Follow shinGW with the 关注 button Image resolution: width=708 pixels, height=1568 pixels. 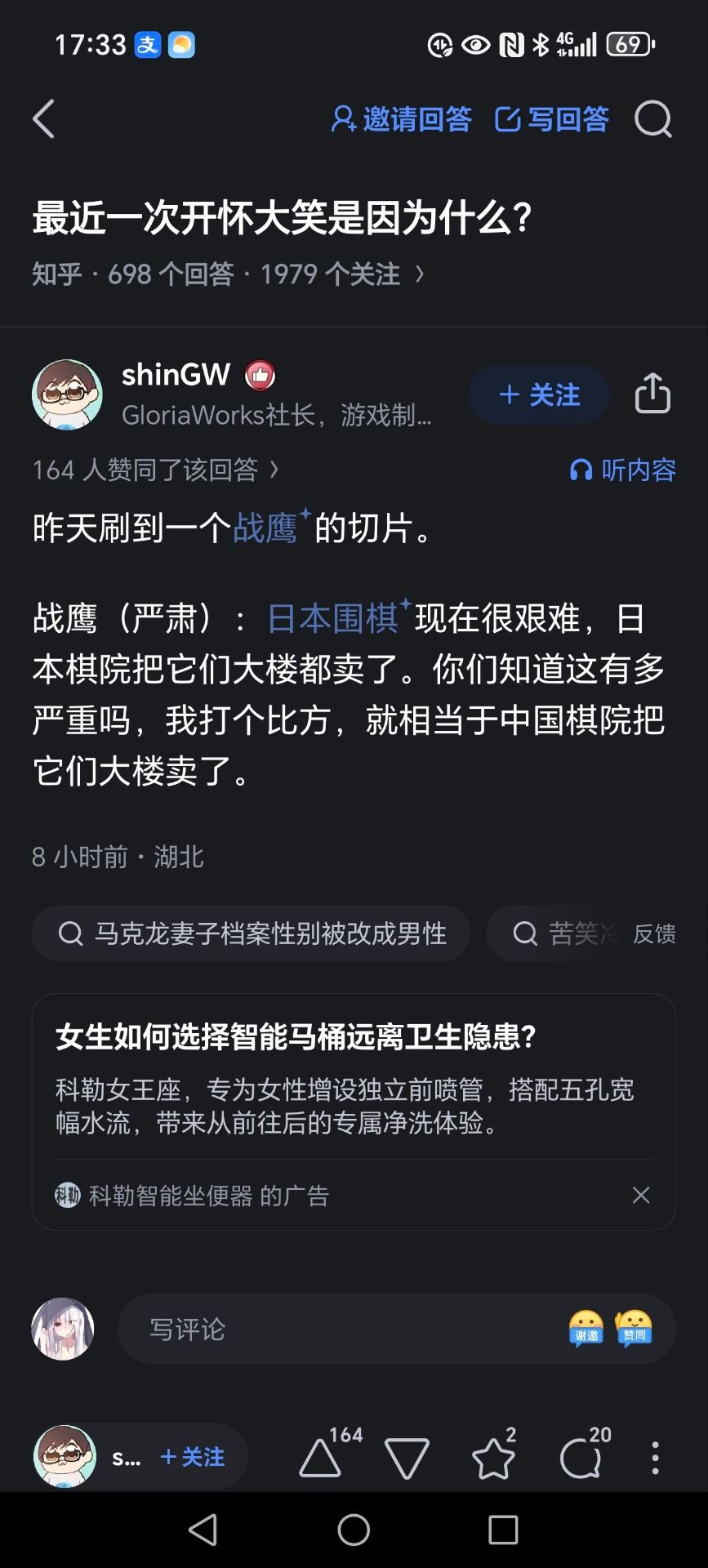538,395
